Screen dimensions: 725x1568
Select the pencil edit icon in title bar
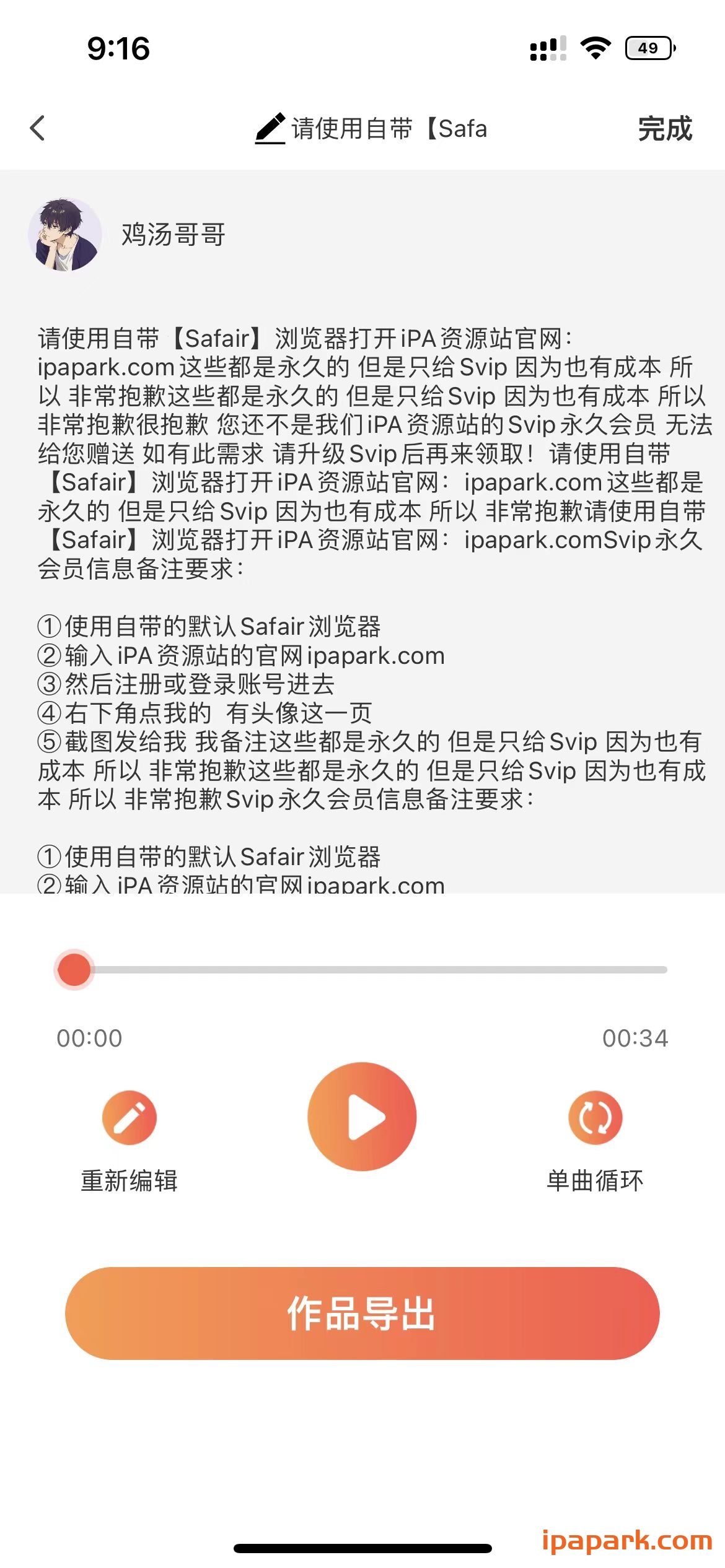(270, 128)
